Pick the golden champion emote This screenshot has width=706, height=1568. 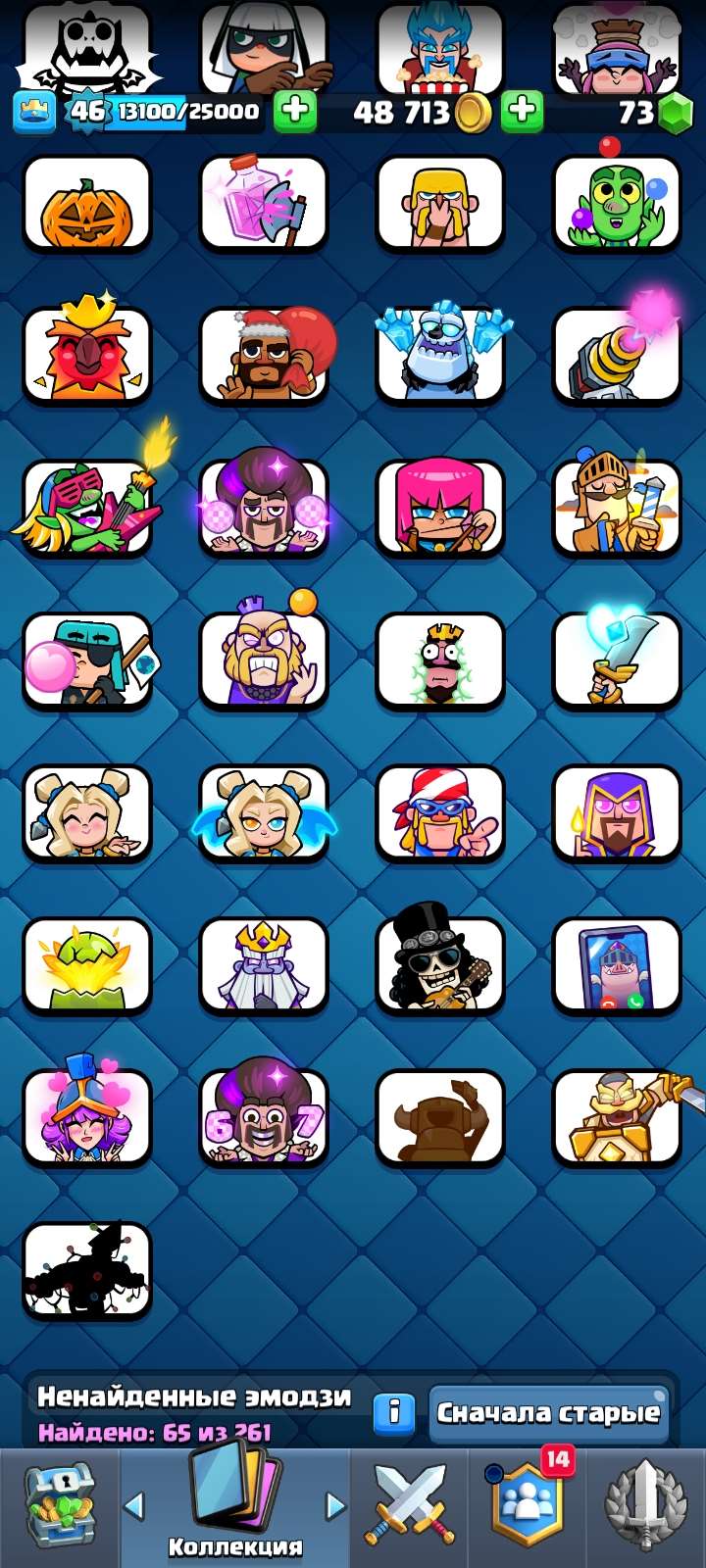point(616,1117)
